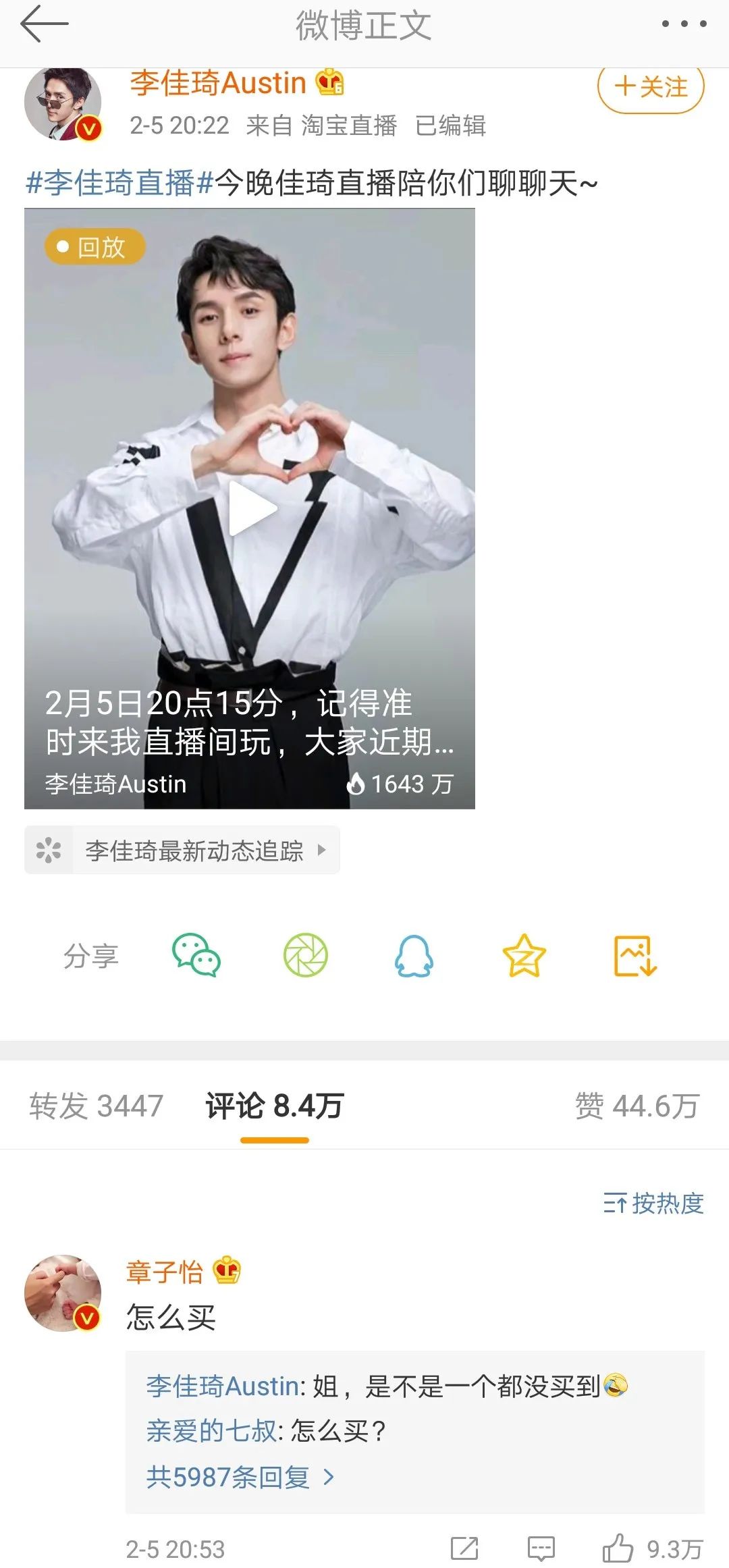This screenshot has height=1568, width=729.
Task: Switch to the 转发 3447 tab
Action: [96, 1106]
